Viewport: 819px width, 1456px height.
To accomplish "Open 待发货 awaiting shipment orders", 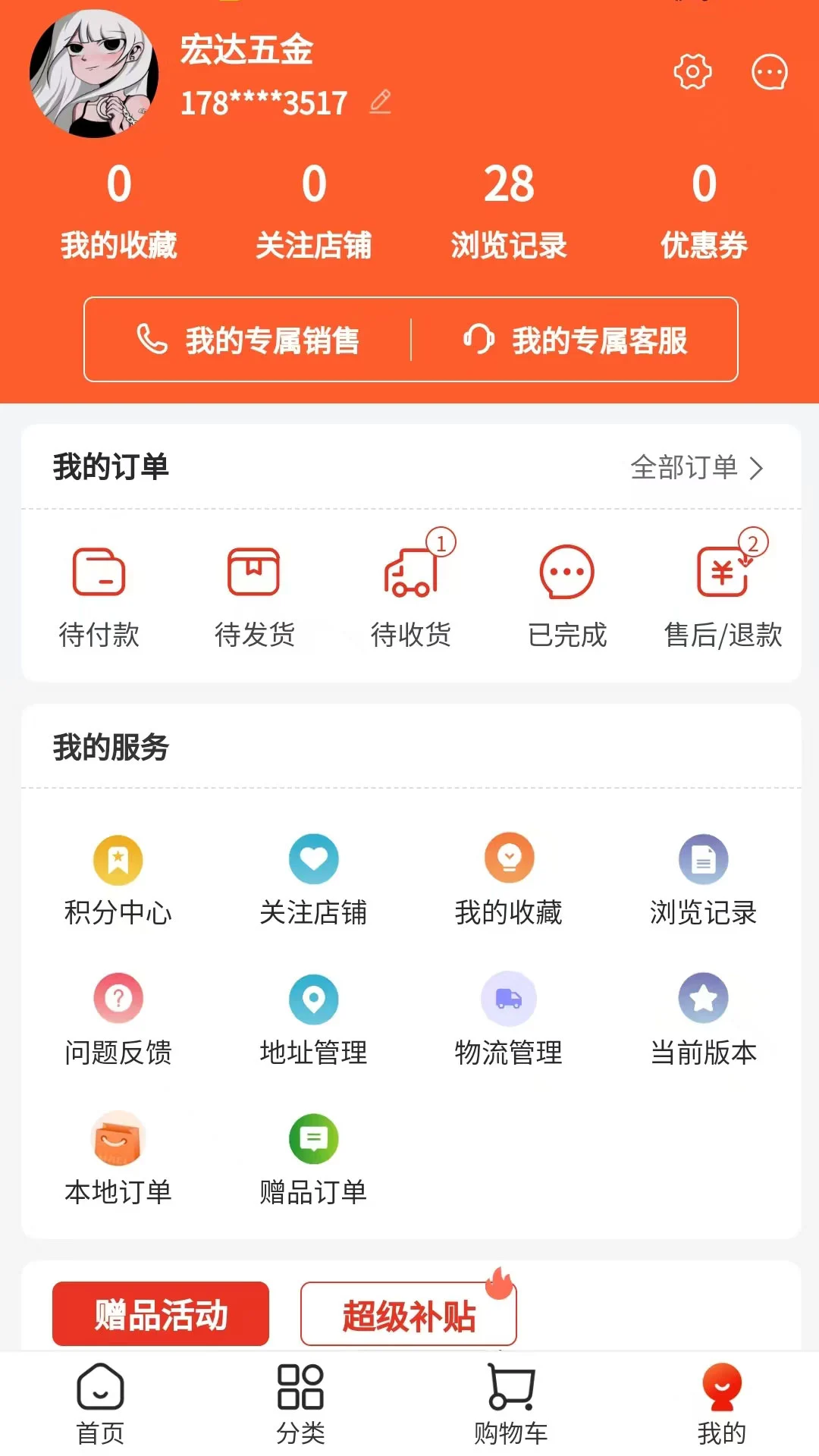I will click(256, 594).
